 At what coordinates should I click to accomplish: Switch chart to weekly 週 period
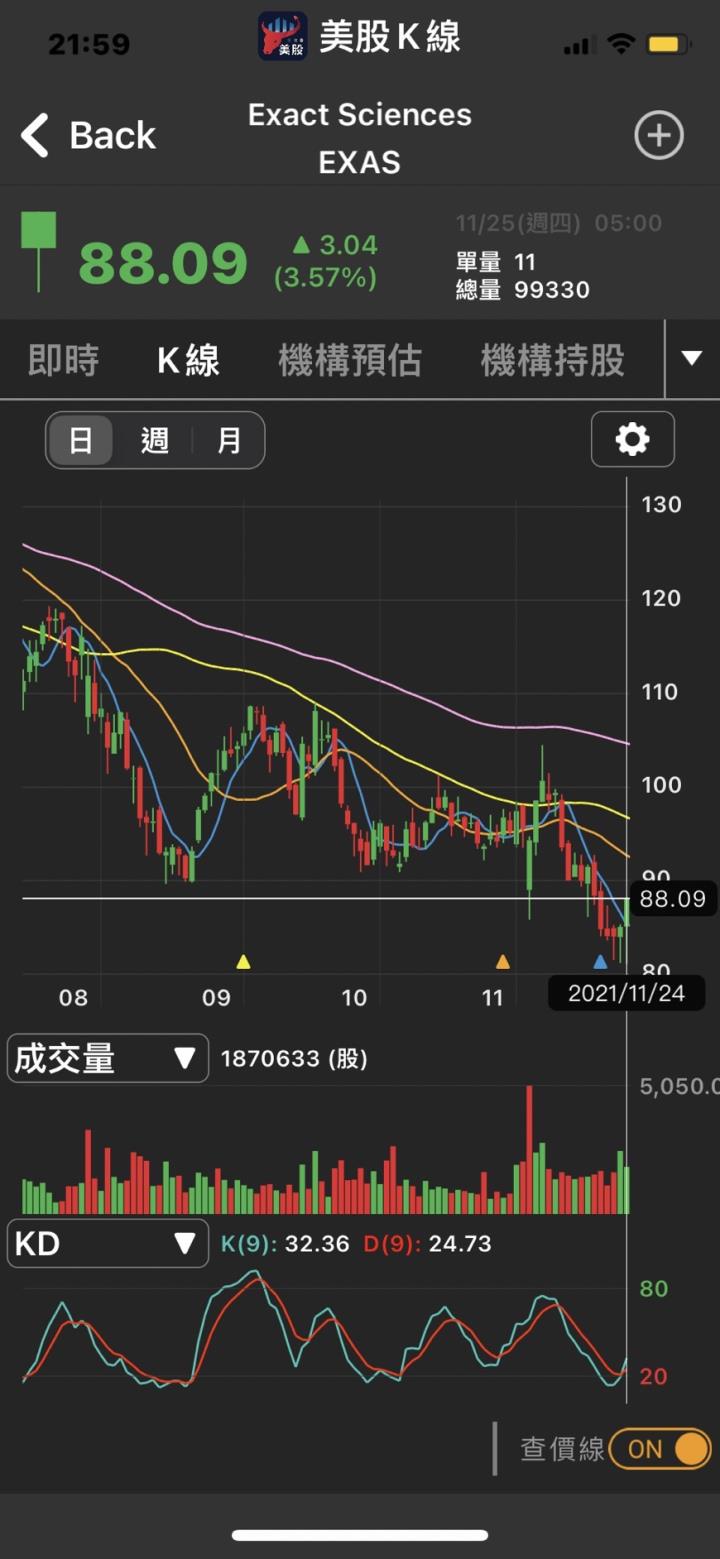[155, 440]
